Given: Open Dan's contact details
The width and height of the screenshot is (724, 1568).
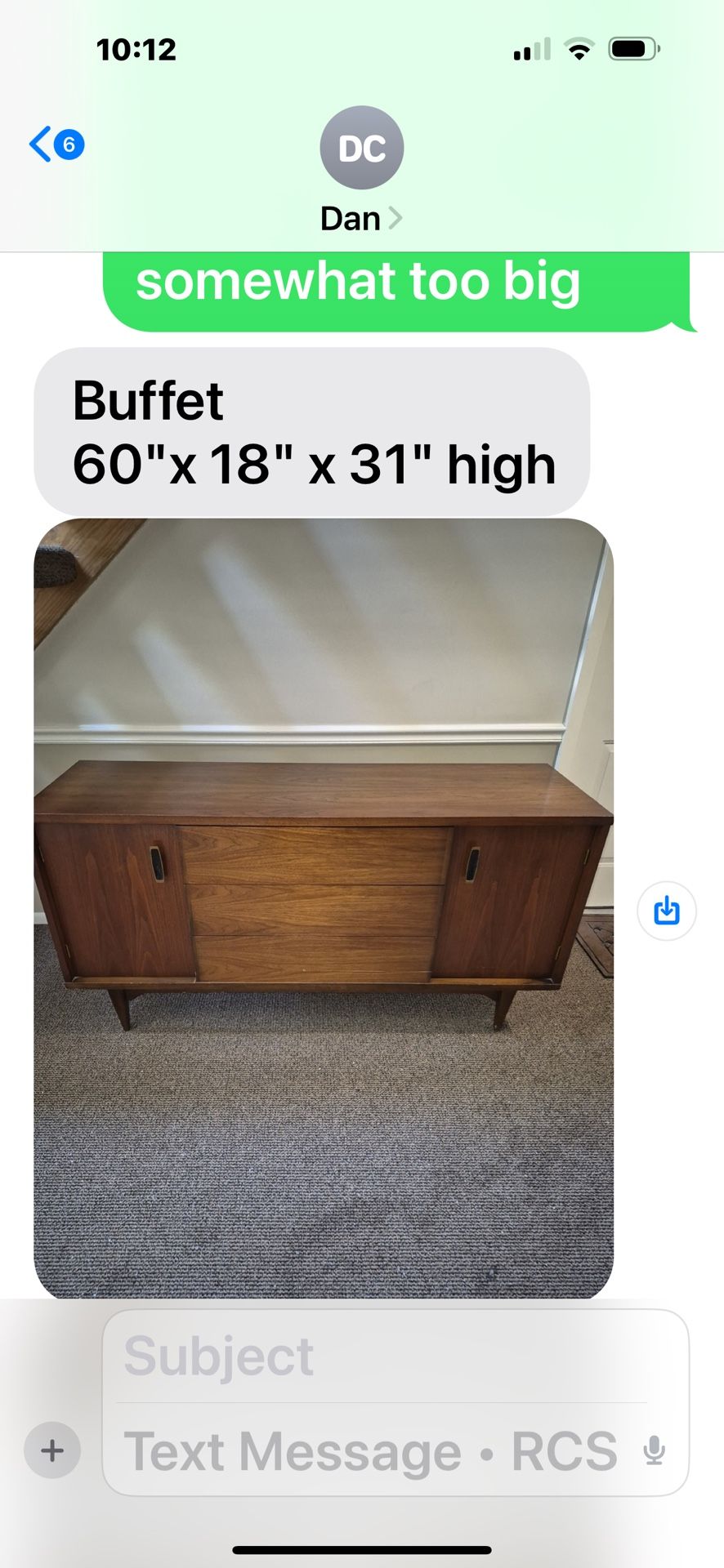Looking at the screenshot, I should click(x=361, y=170).
